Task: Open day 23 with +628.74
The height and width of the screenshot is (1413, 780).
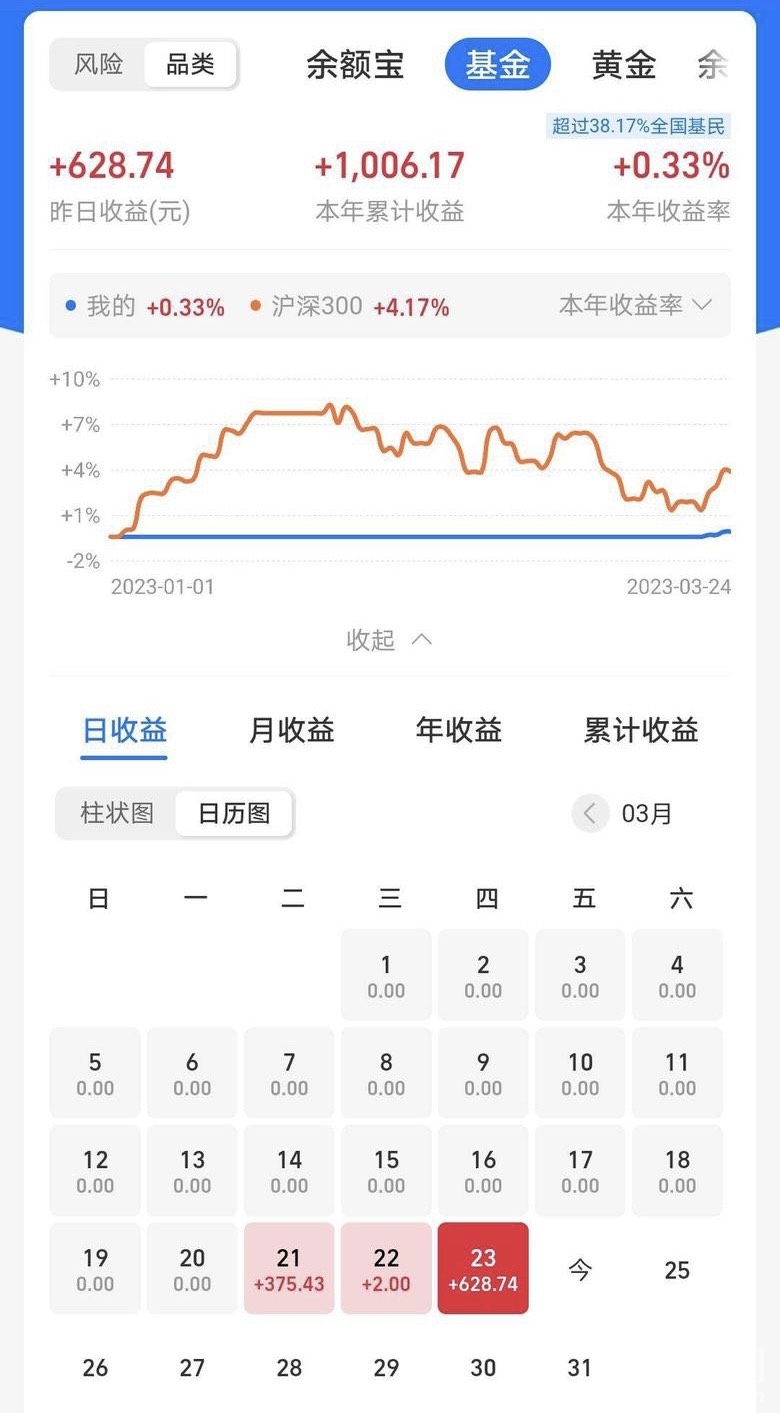Action: [x=483, y=1269]
